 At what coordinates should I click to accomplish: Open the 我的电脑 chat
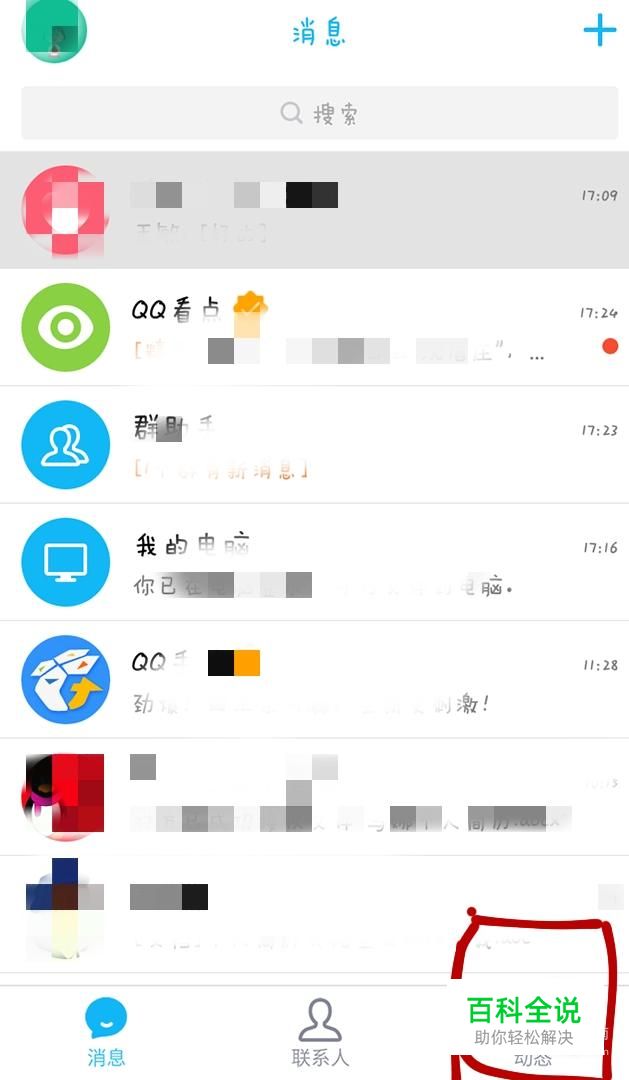[x=314, y=562]
